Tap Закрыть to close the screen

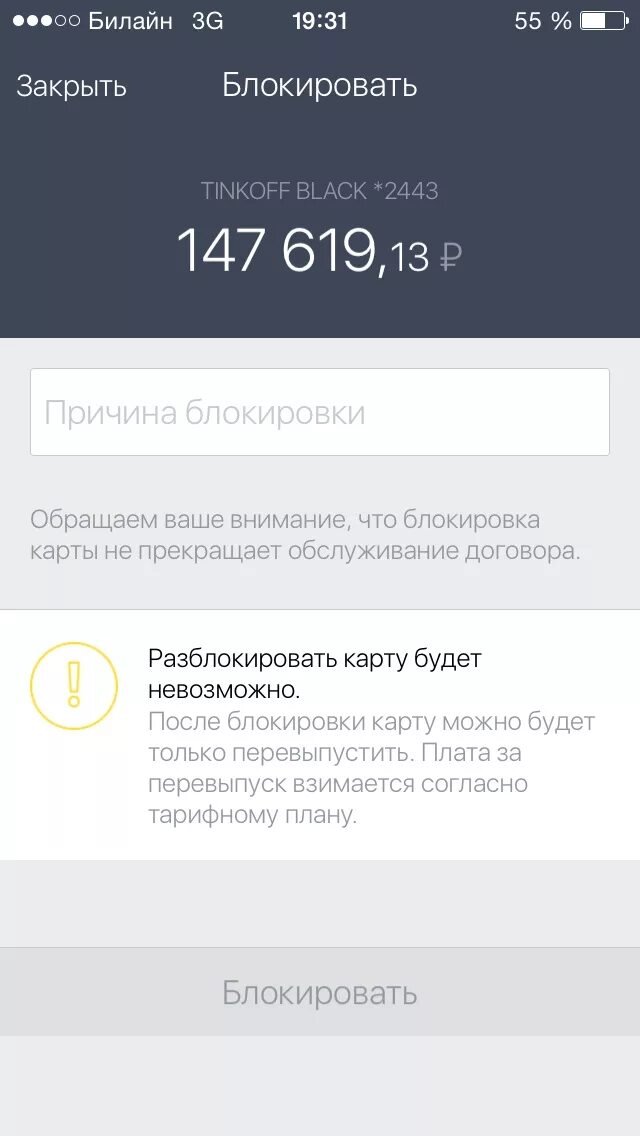pos(71,86)
